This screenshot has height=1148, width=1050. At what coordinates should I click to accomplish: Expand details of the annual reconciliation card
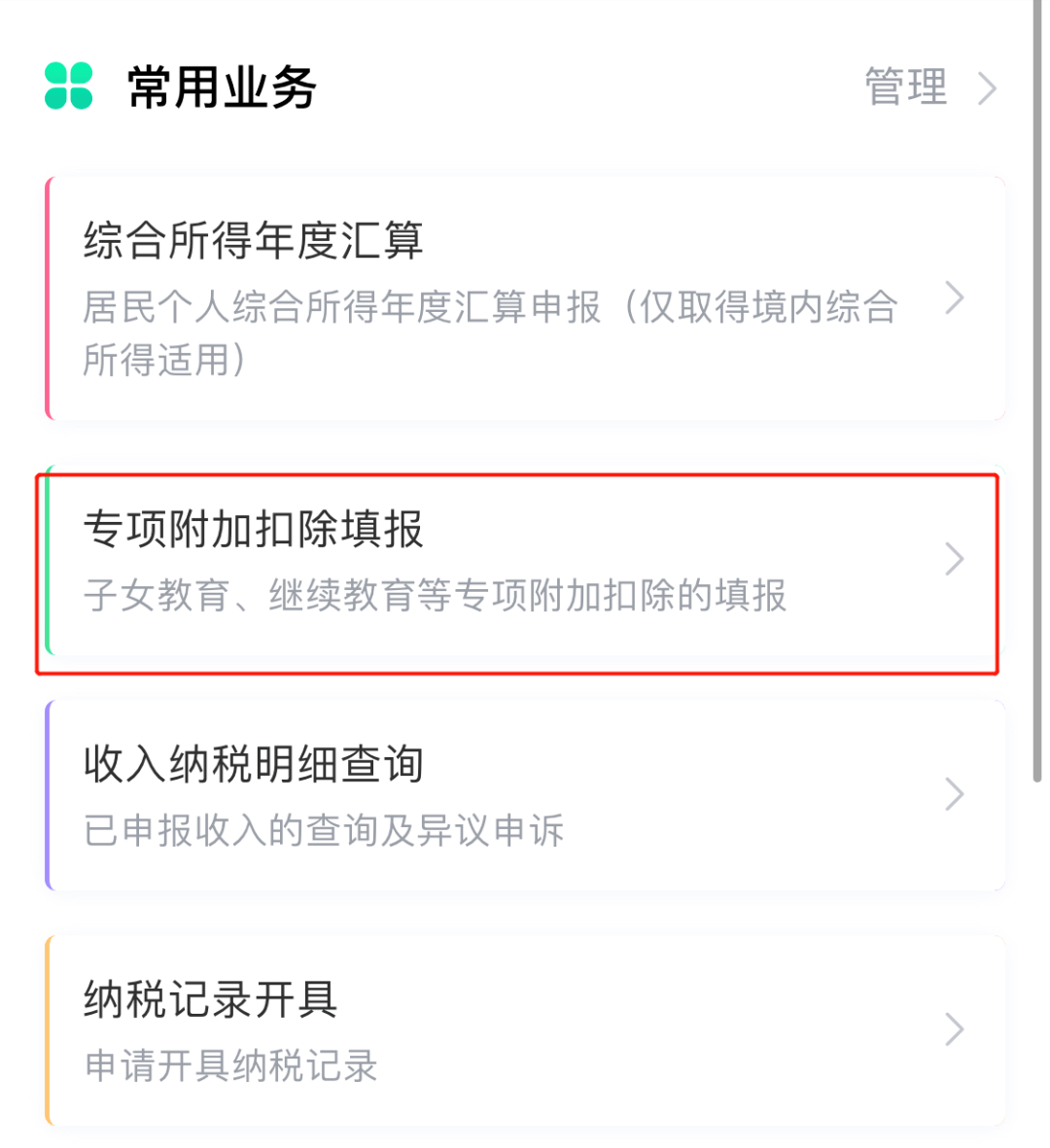coord(955,299)
